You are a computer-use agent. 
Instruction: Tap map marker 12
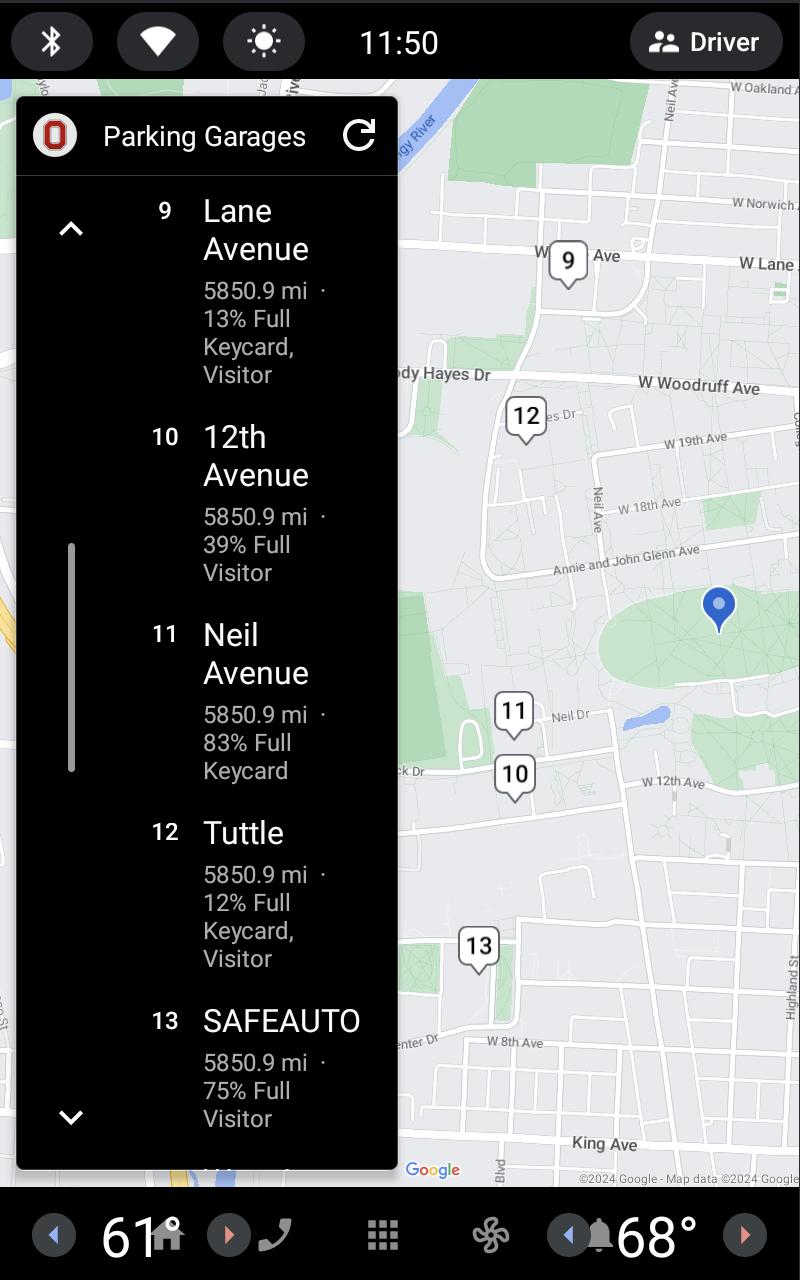pos(526,418)
